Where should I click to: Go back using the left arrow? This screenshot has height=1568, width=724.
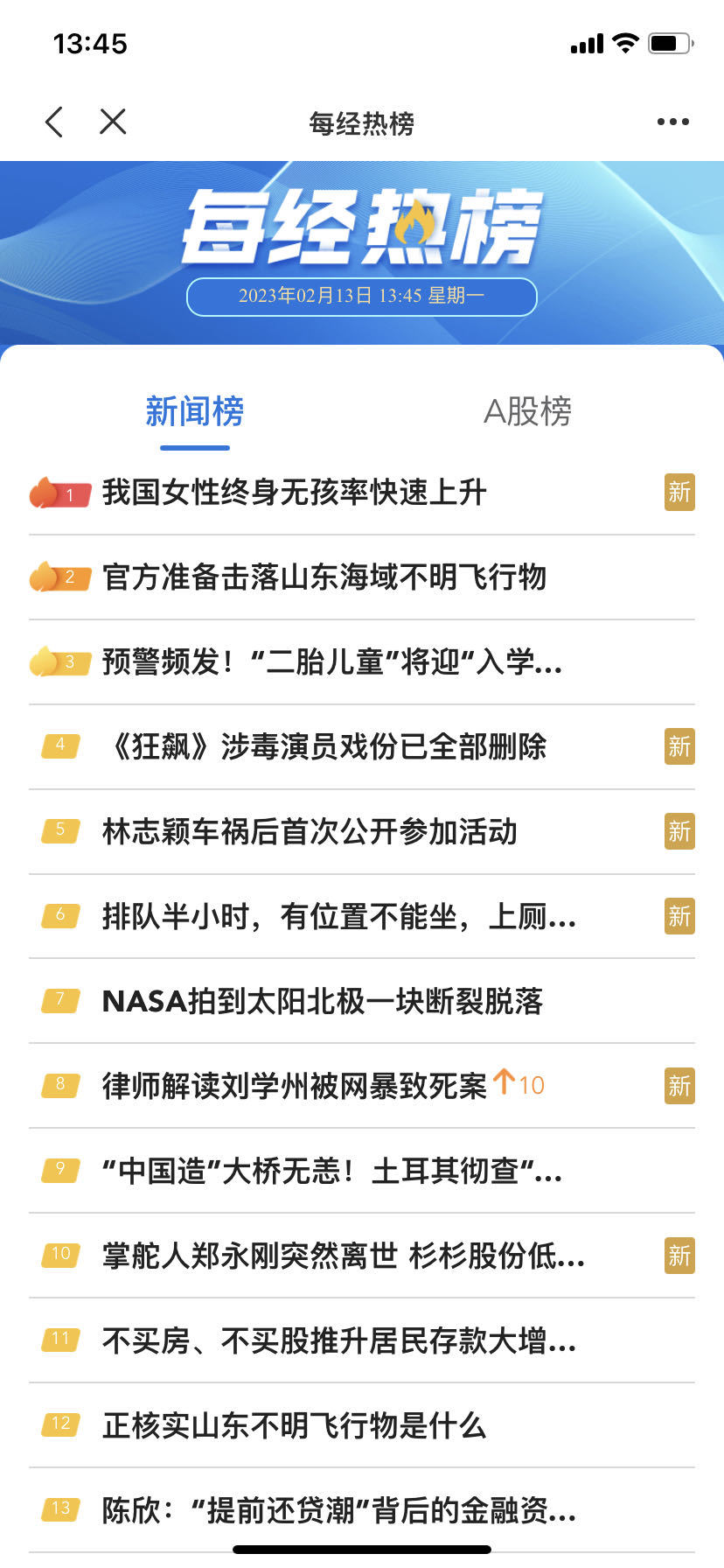[x=54, y=122]
